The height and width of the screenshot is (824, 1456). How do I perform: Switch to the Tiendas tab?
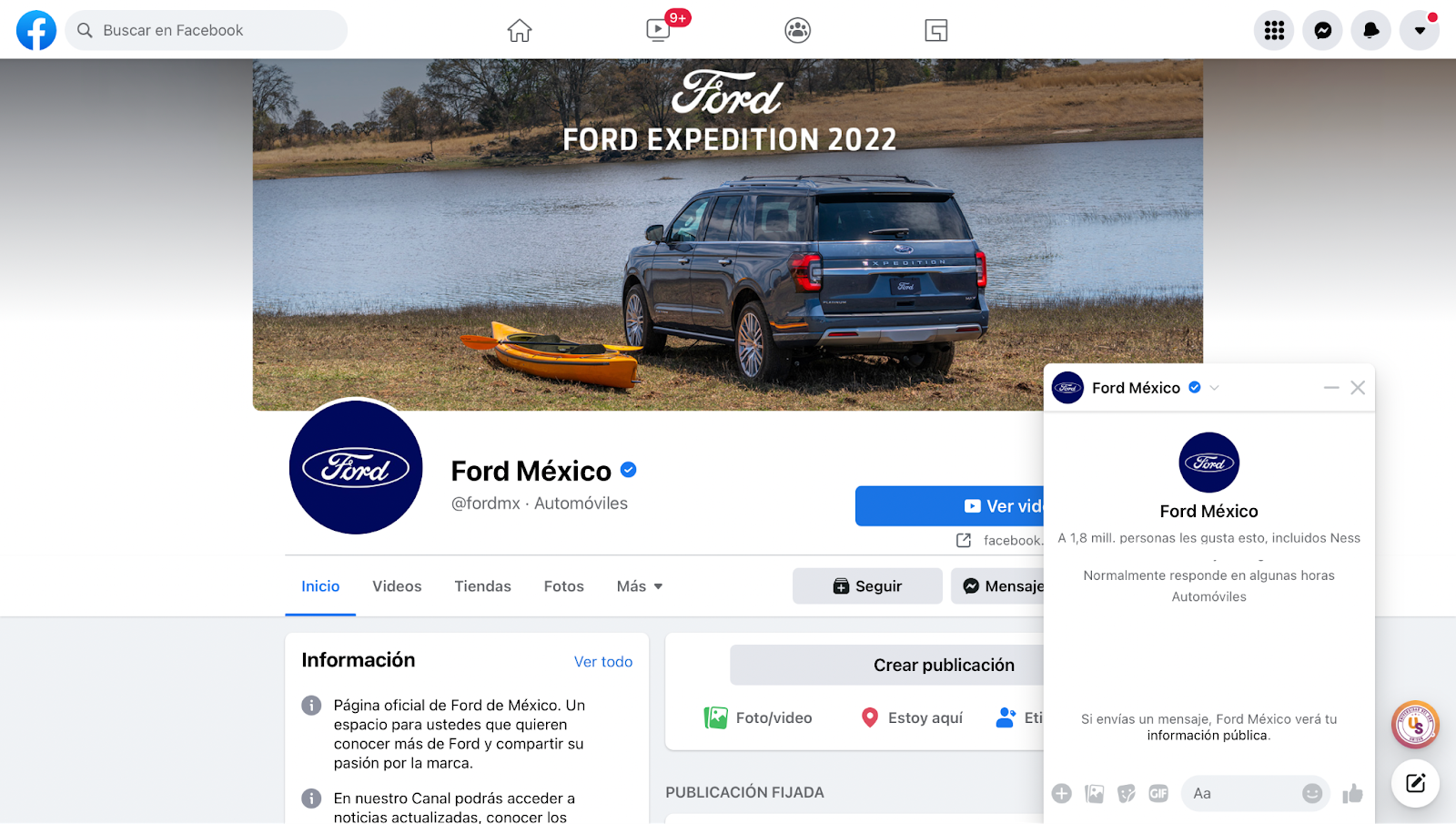pyautogui.click(x=482, y=586)
